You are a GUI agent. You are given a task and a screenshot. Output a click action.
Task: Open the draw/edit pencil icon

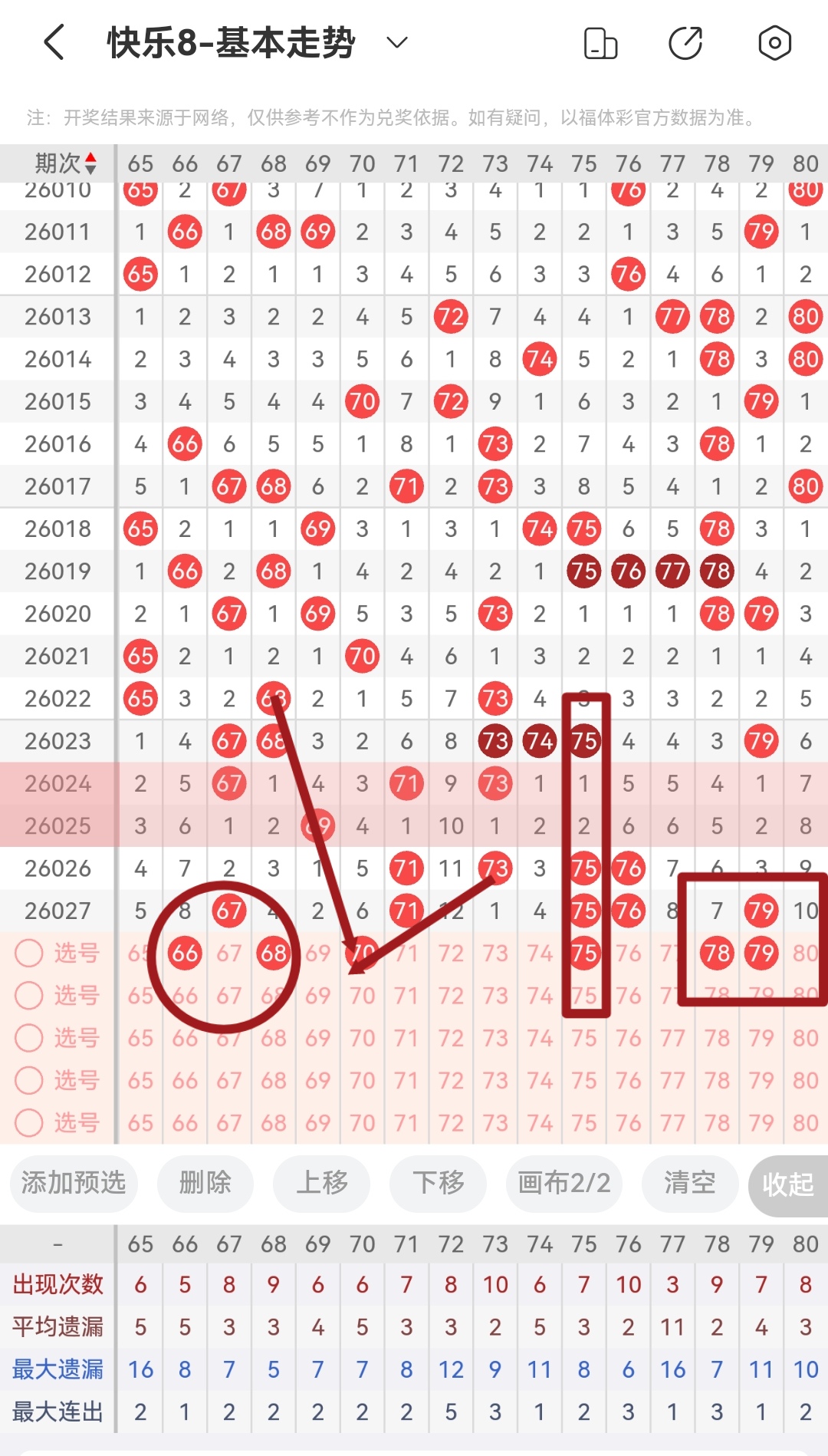click(685, 43)
